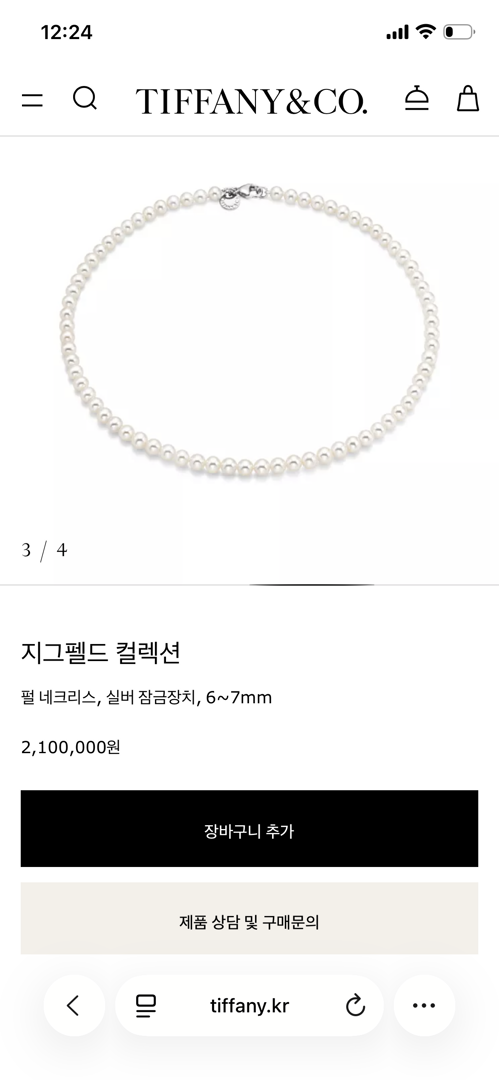Open the concierge service bell icon
This screenshot has width=499, height=1080.
[416, 98]
